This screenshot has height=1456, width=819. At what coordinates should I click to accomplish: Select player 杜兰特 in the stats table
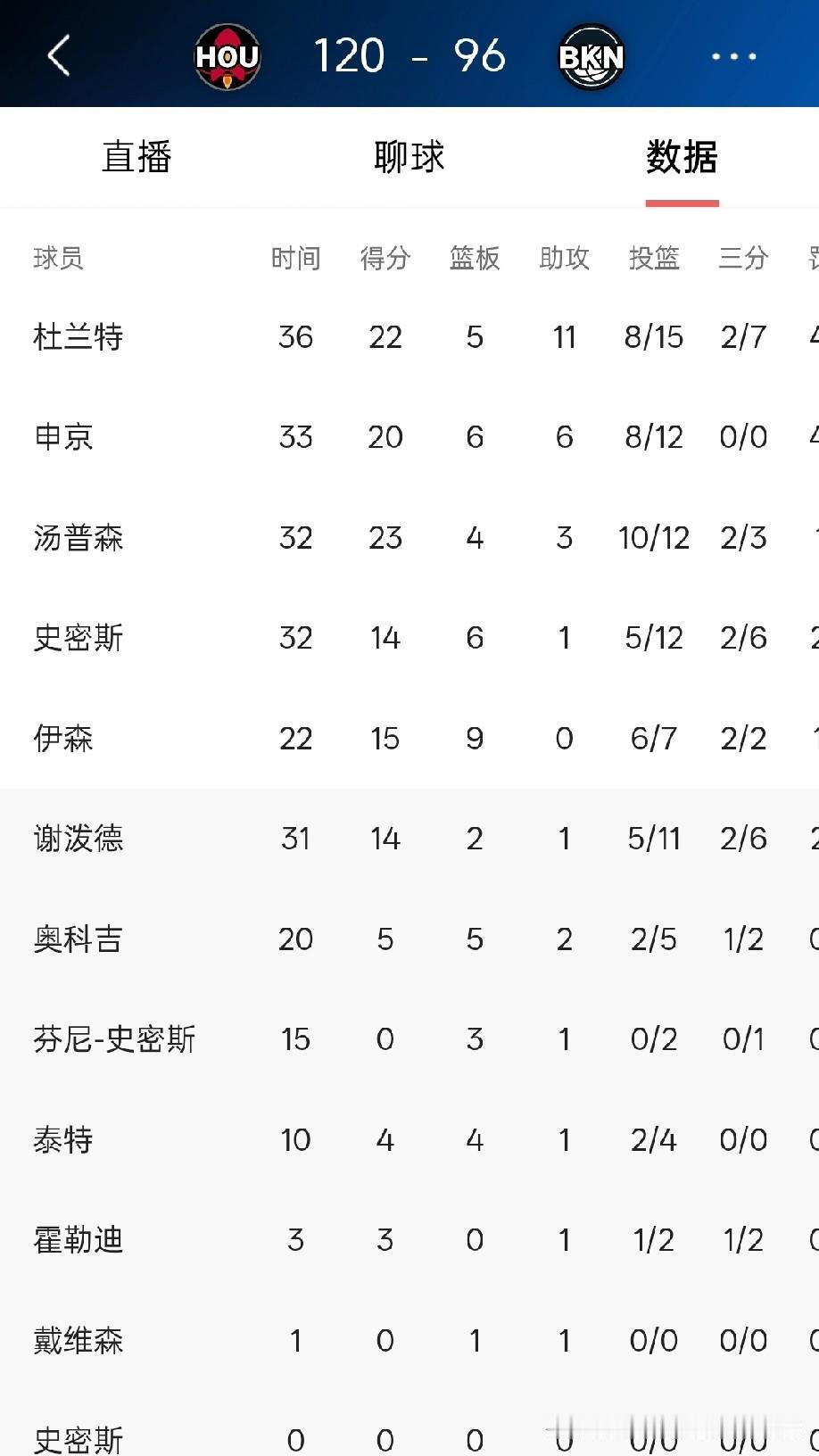coord(77,337)
